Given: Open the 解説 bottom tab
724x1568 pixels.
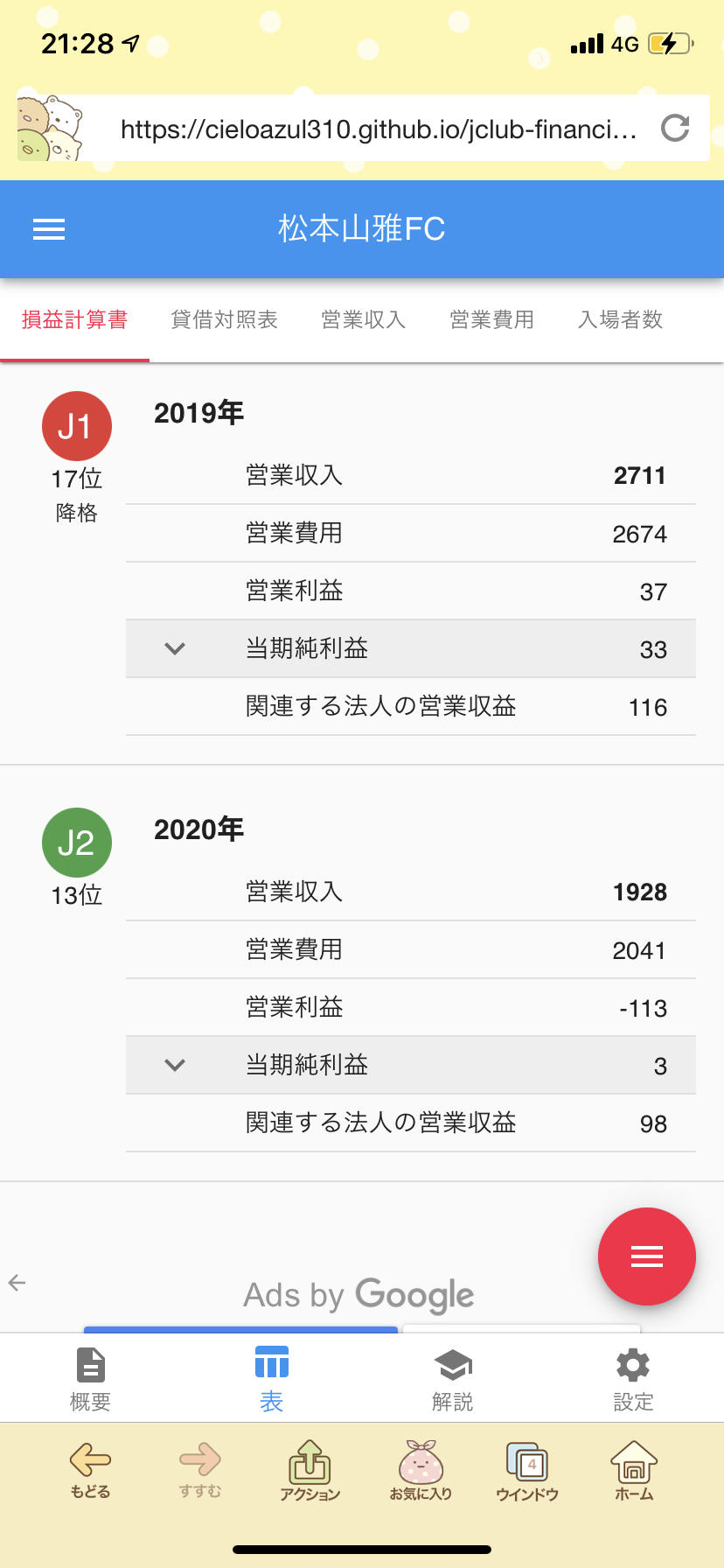Looking at the screenshot, I should [x=453, y=1379].
